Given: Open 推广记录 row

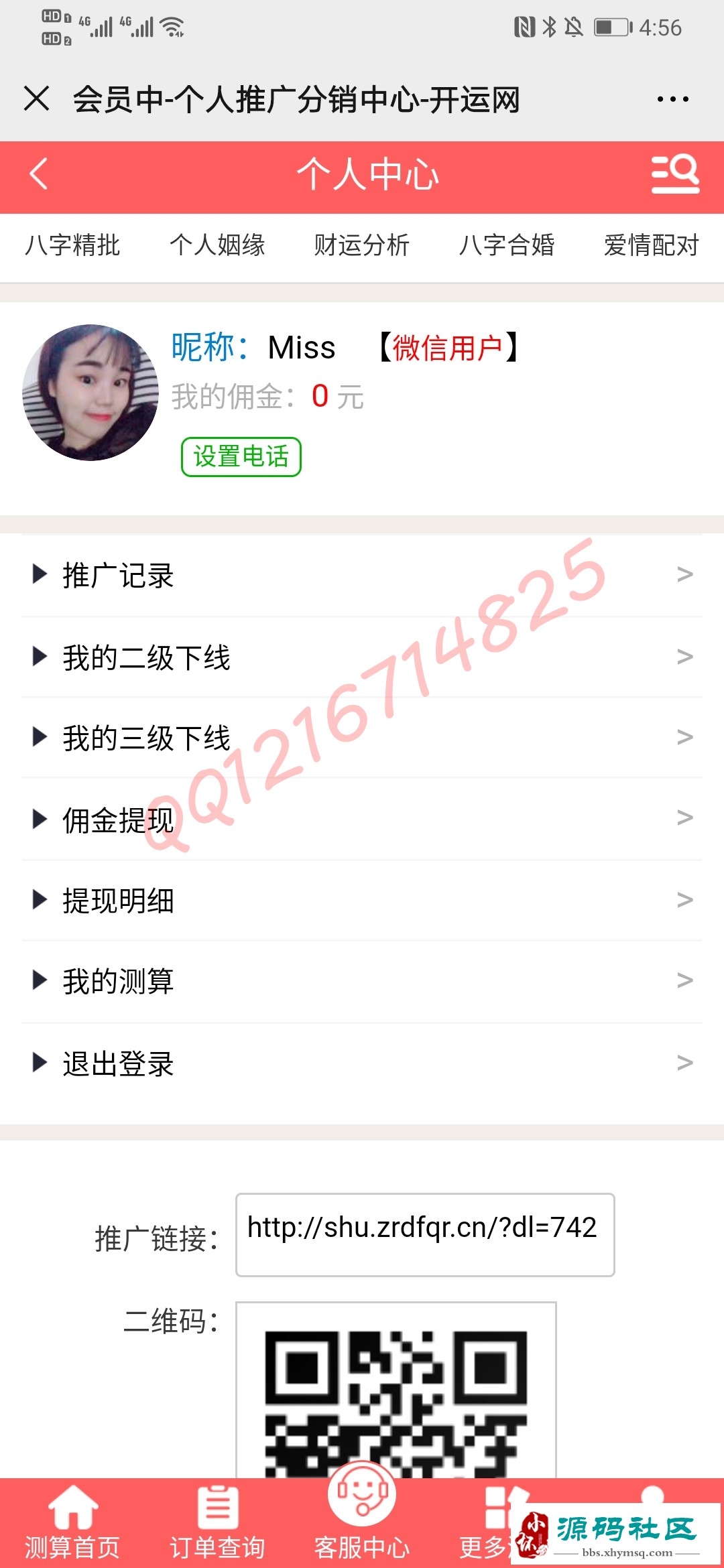Looking at the screenshot, I should point(362,576).
